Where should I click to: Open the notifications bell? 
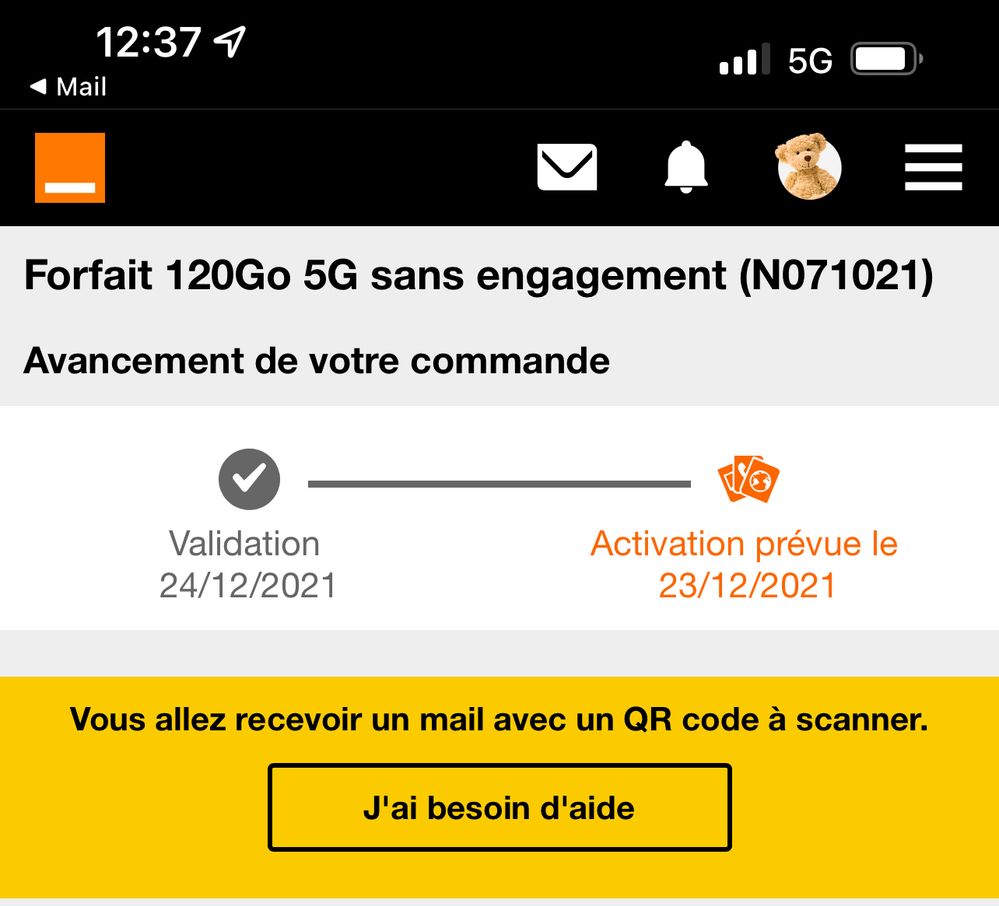click(686, 167)
